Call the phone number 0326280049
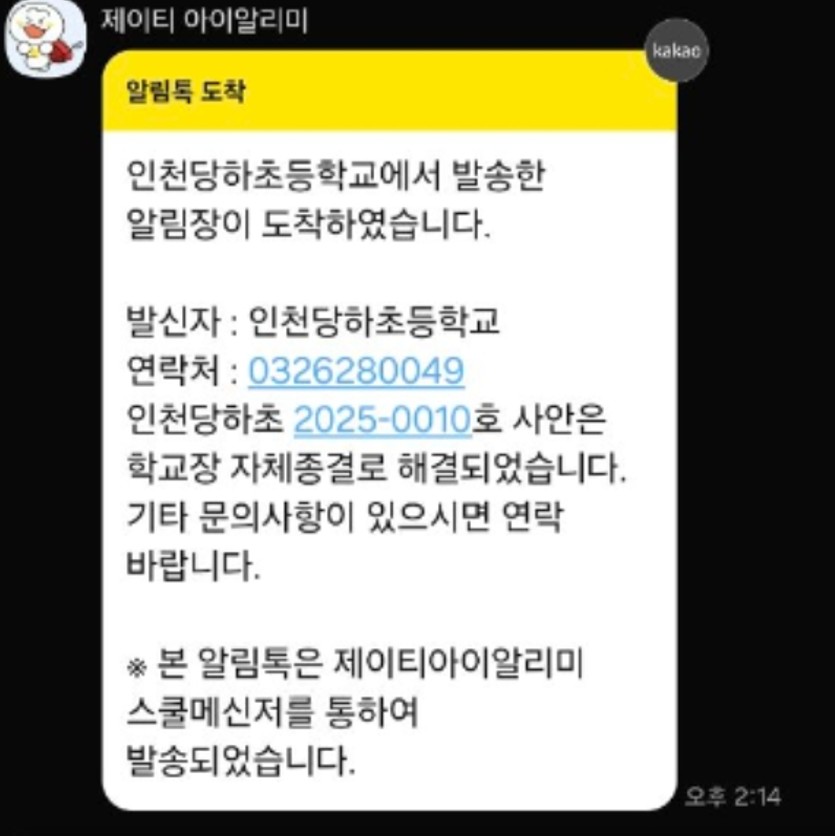This screenshot has height=836, width=835. [x=355, y=372]
